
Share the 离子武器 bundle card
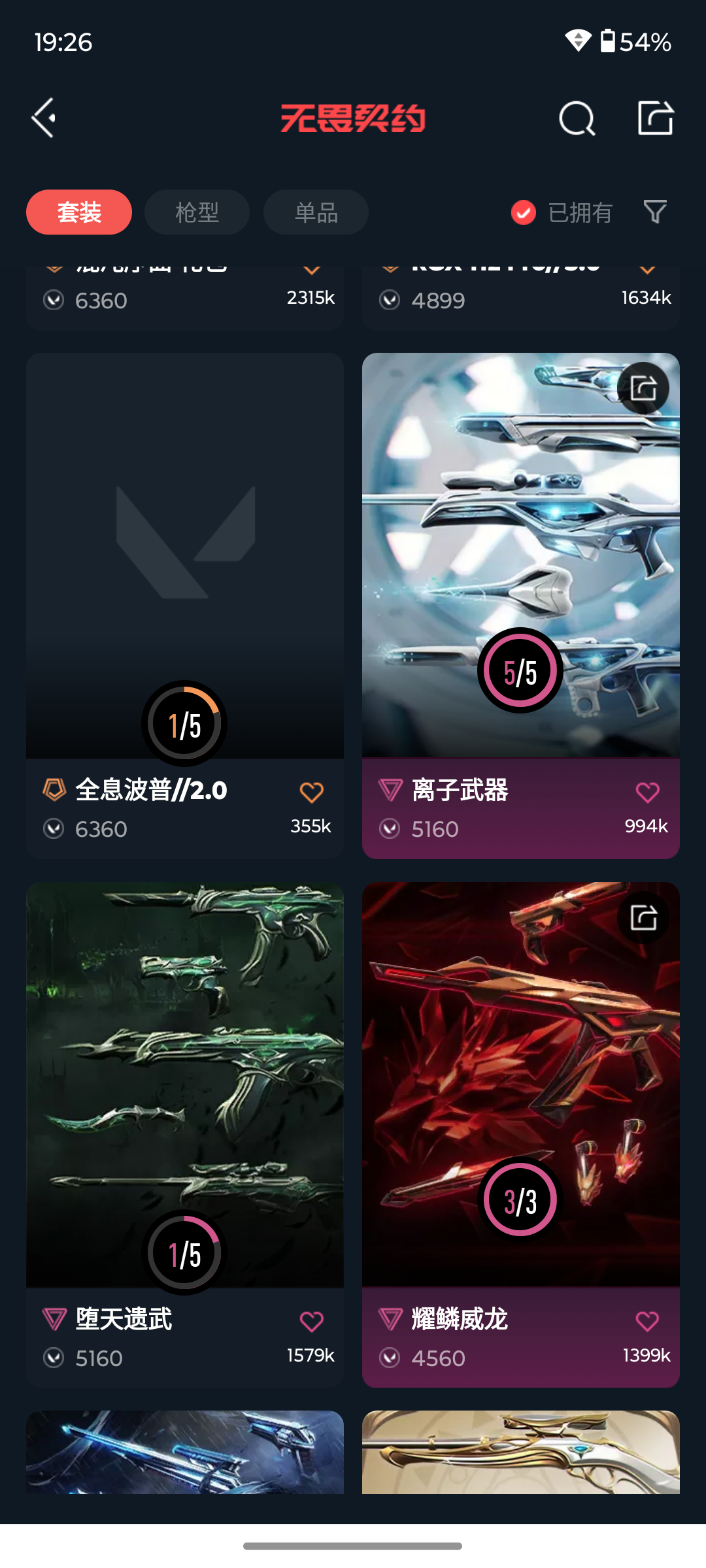click(x=643, y=389)
